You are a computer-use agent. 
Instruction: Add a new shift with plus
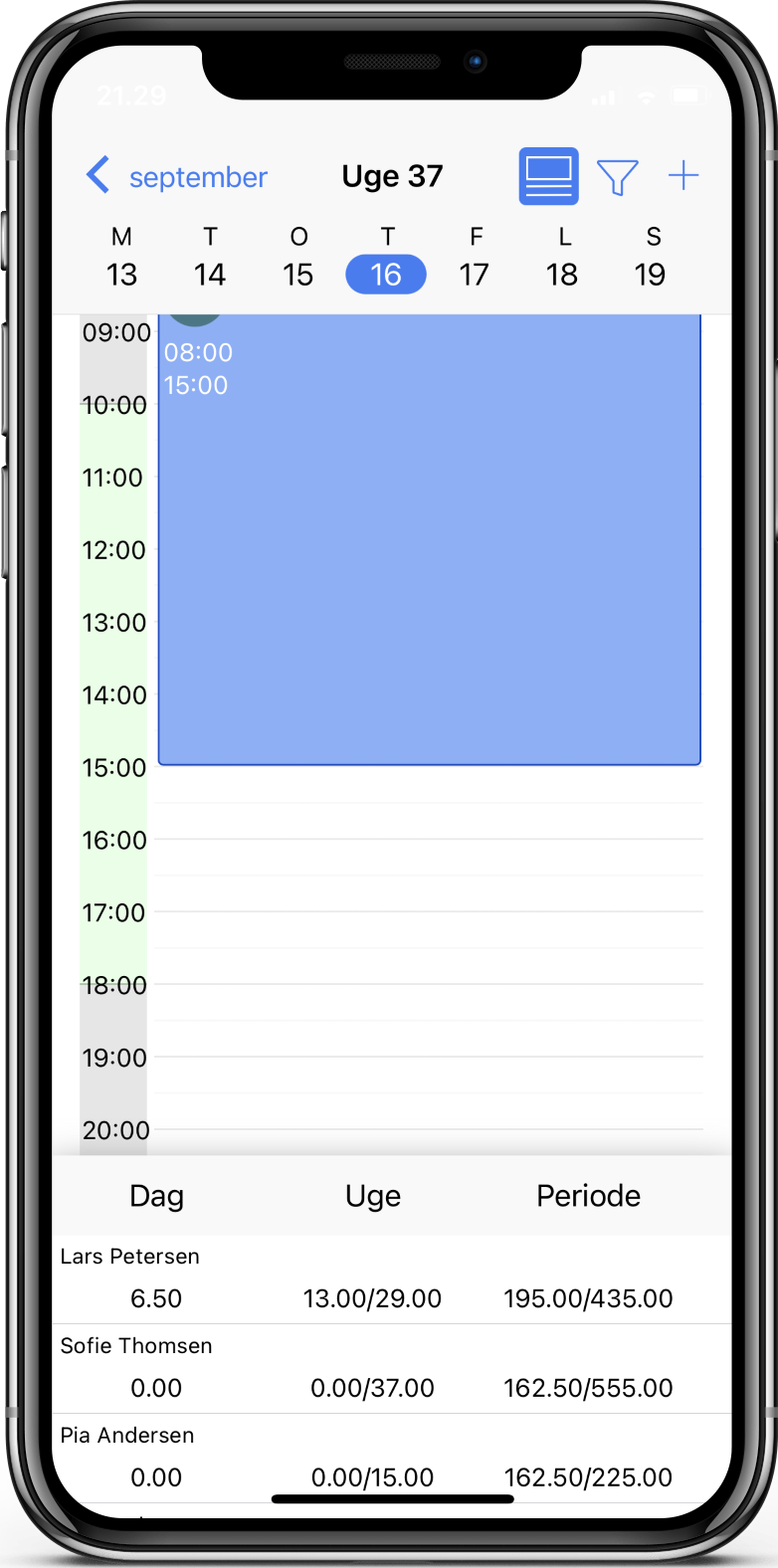point(683,176)
